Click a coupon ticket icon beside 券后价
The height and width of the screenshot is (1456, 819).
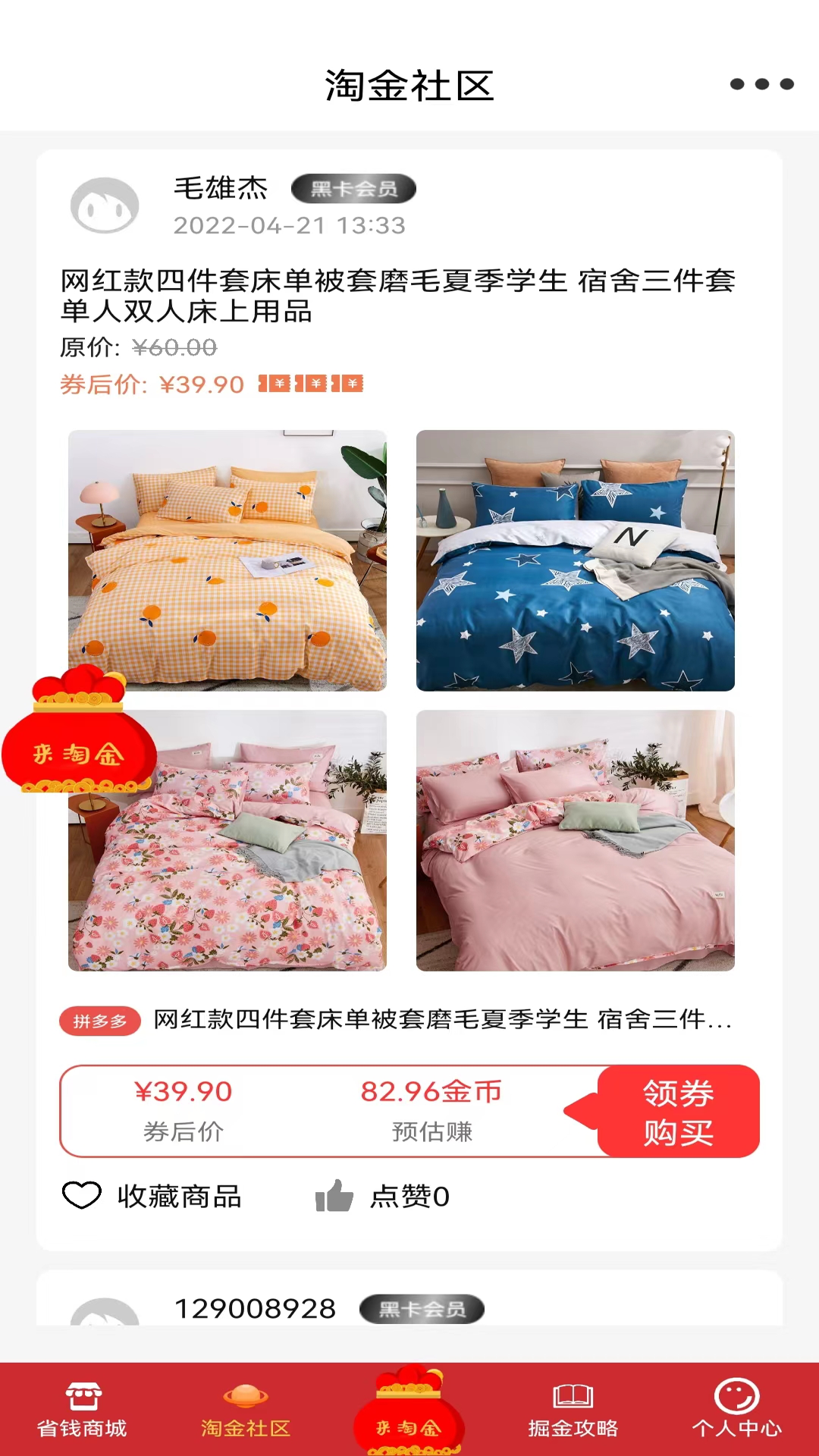coord(278,384)
